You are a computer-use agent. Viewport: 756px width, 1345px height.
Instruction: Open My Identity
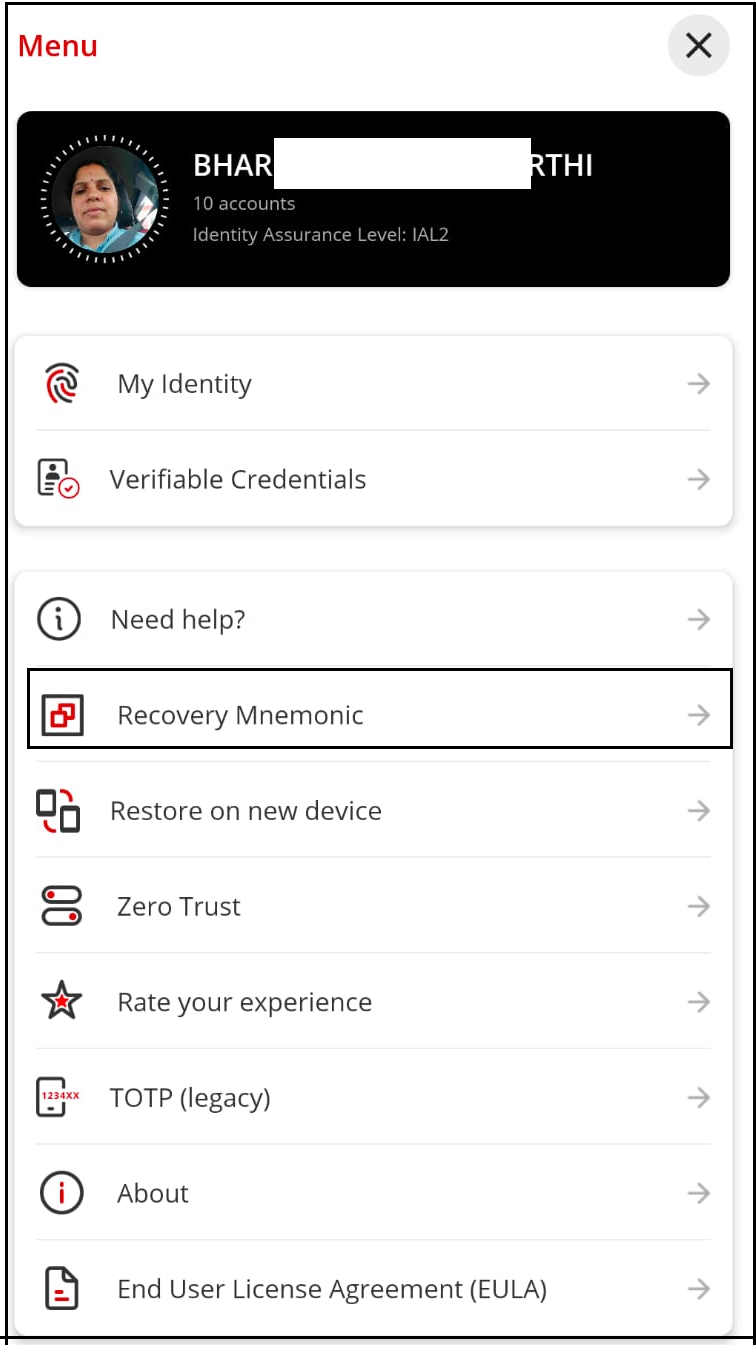point(372,384)
